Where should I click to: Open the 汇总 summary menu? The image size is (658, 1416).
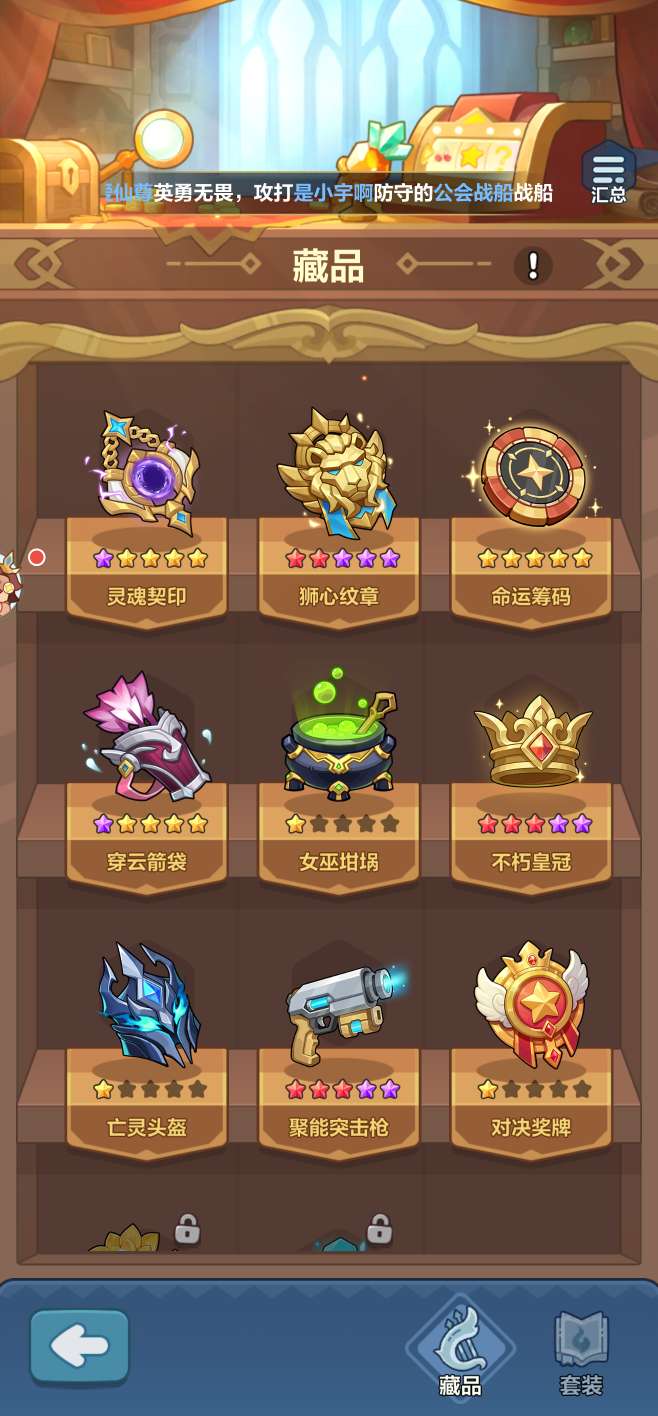click(x=608, y=172)
